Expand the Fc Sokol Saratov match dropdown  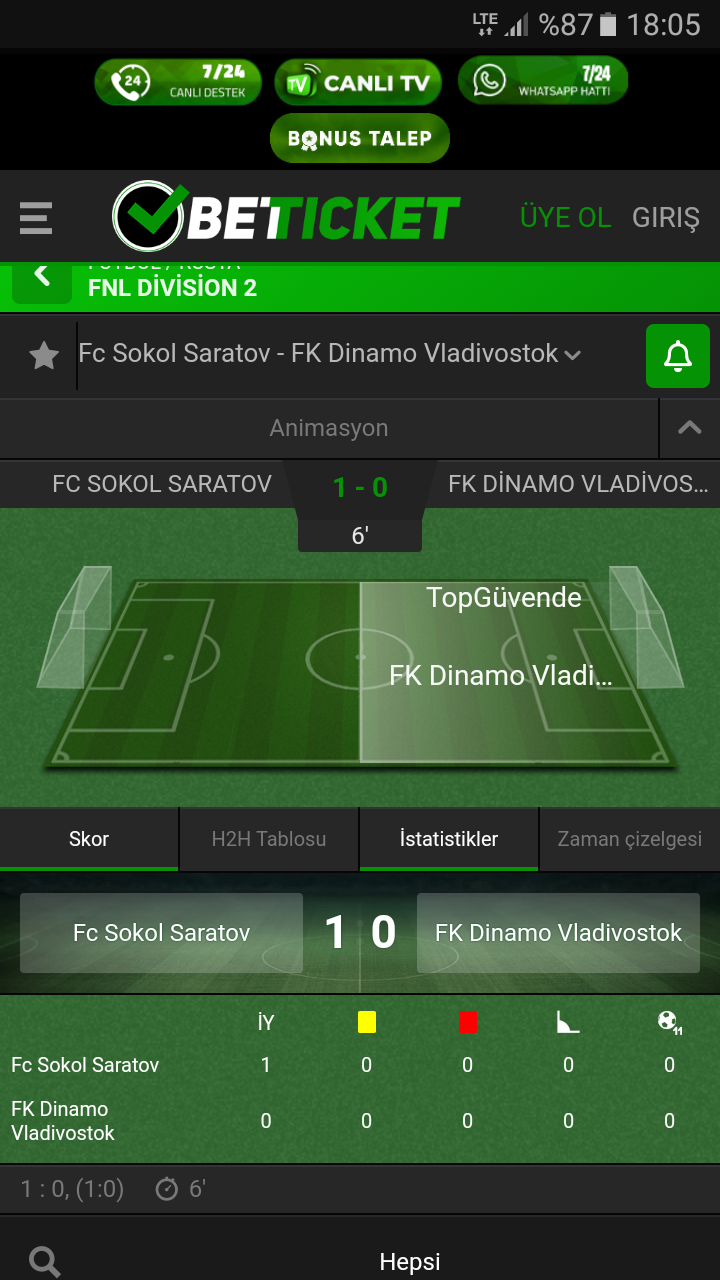pyautogui.click(x=572, y=355)
